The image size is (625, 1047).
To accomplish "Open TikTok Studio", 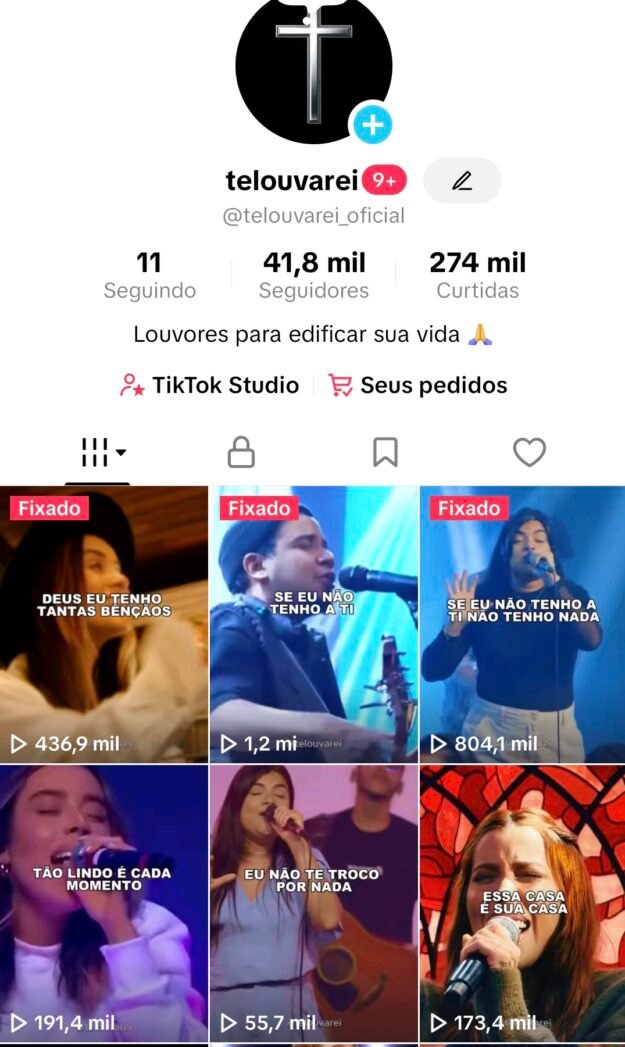I will [209, 385].
